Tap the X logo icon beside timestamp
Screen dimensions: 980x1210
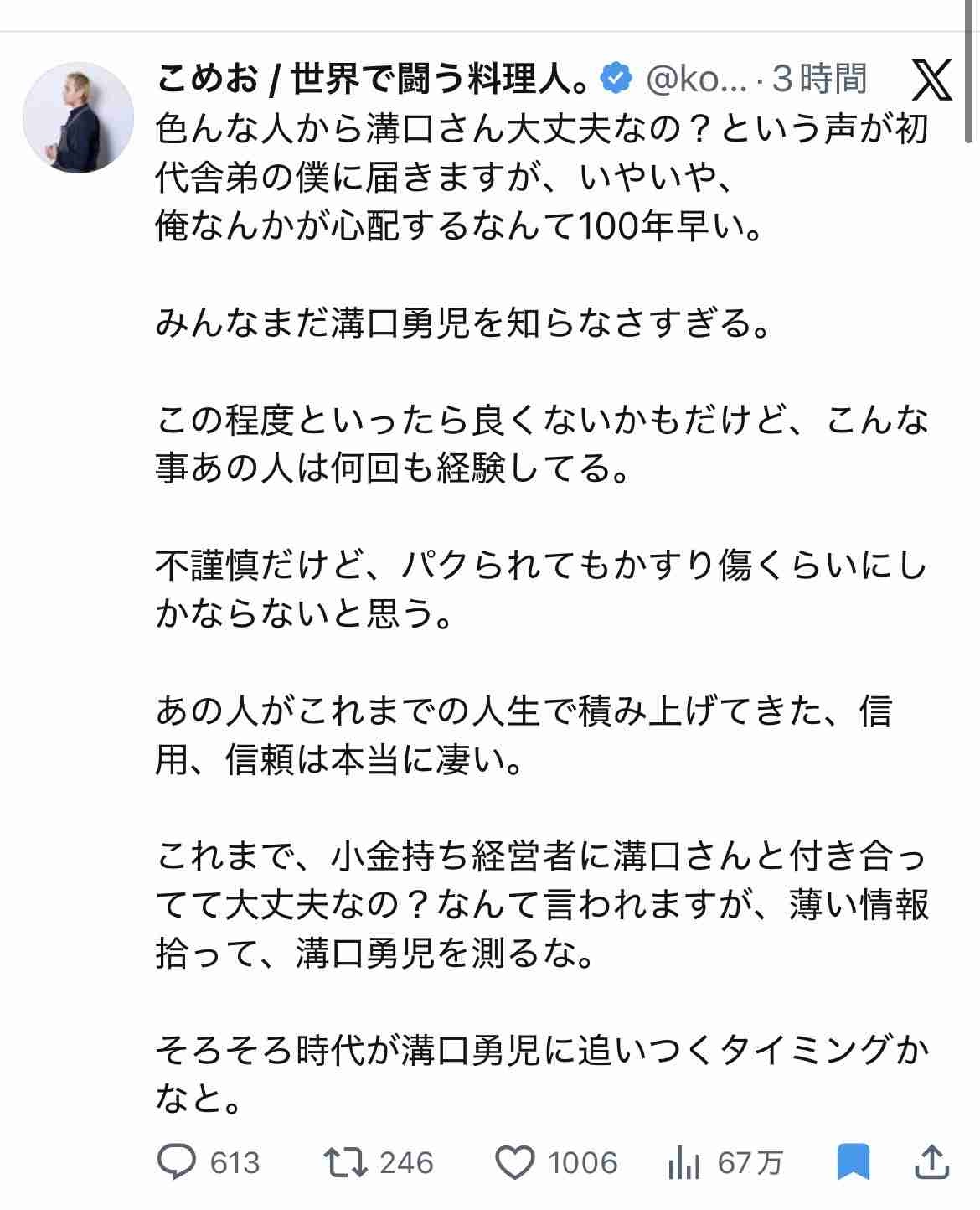(931, 80)
